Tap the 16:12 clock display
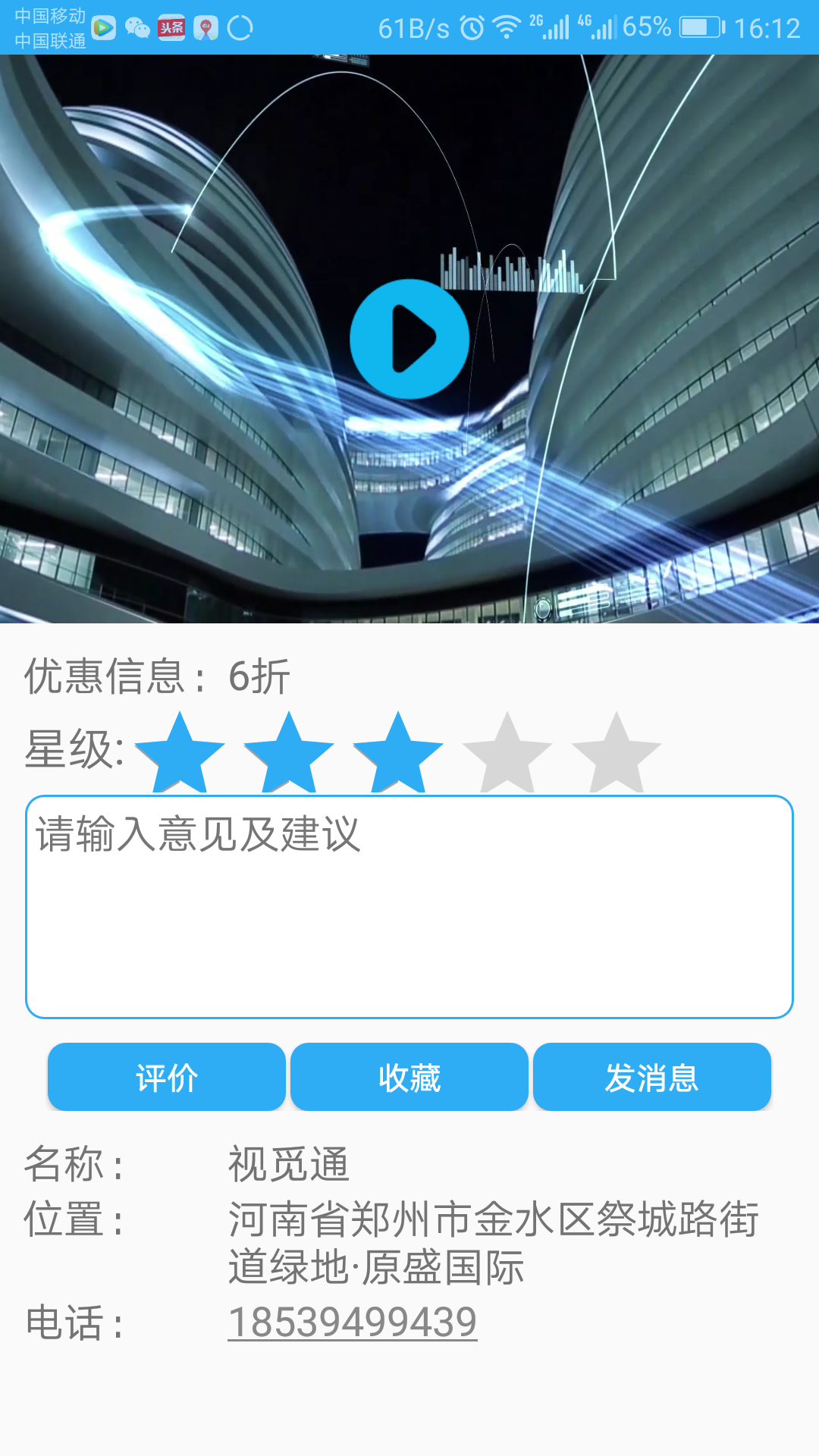This screenshot has height=1456, width=819. [767, 24]
